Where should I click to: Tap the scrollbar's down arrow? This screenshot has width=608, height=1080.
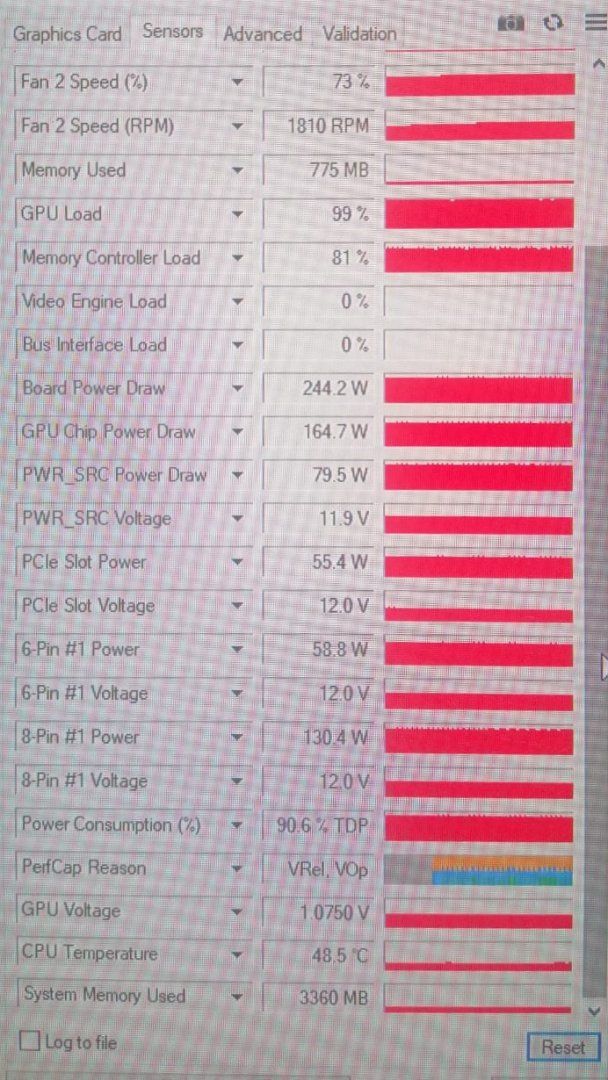(x=597, y=1012)
